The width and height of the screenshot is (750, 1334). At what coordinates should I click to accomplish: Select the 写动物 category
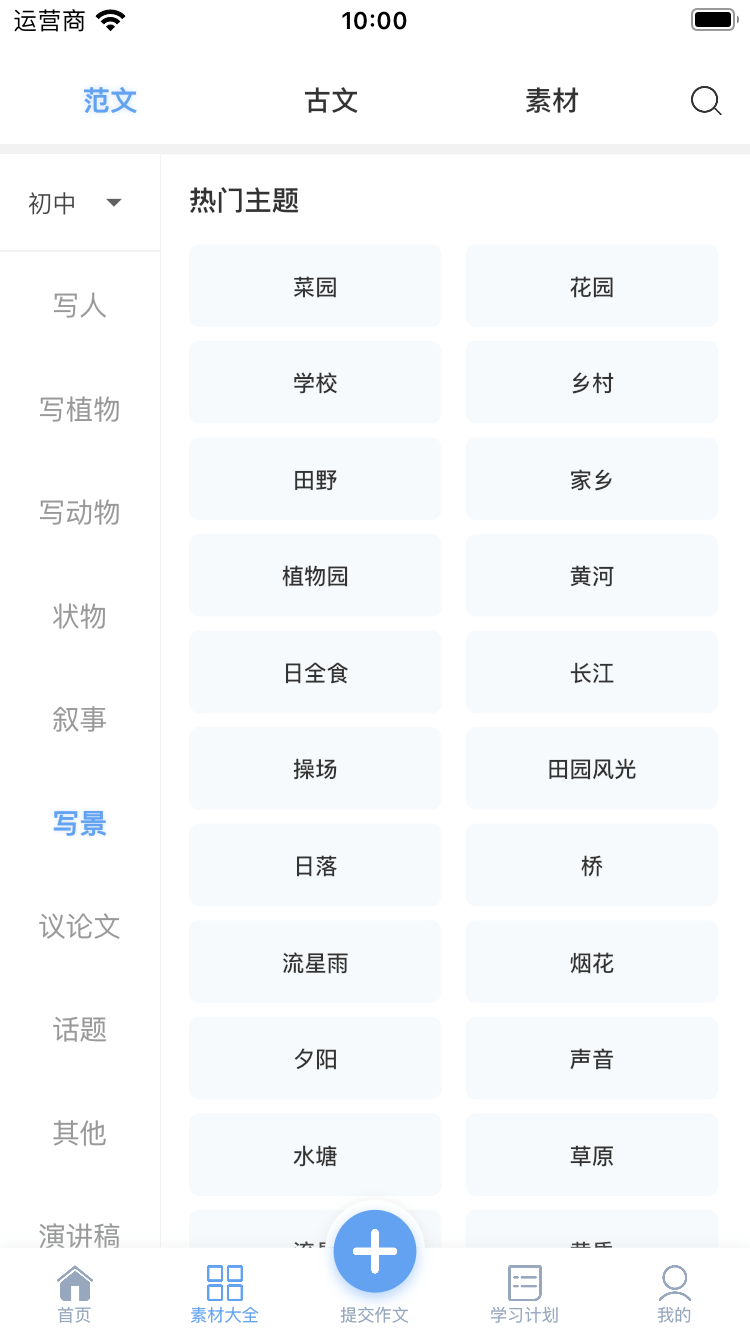point(80,512)
